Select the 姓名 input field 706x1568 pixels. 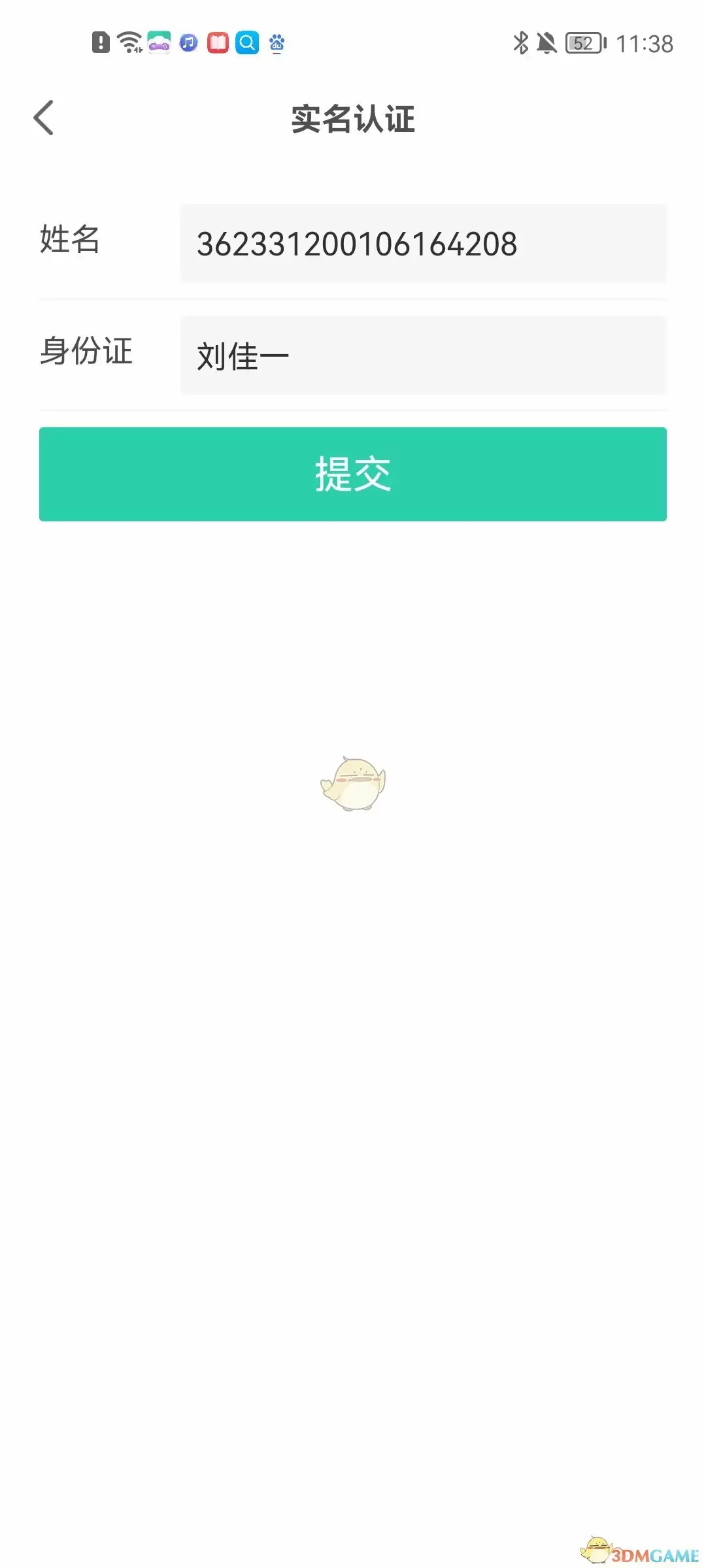coord(423,243)
